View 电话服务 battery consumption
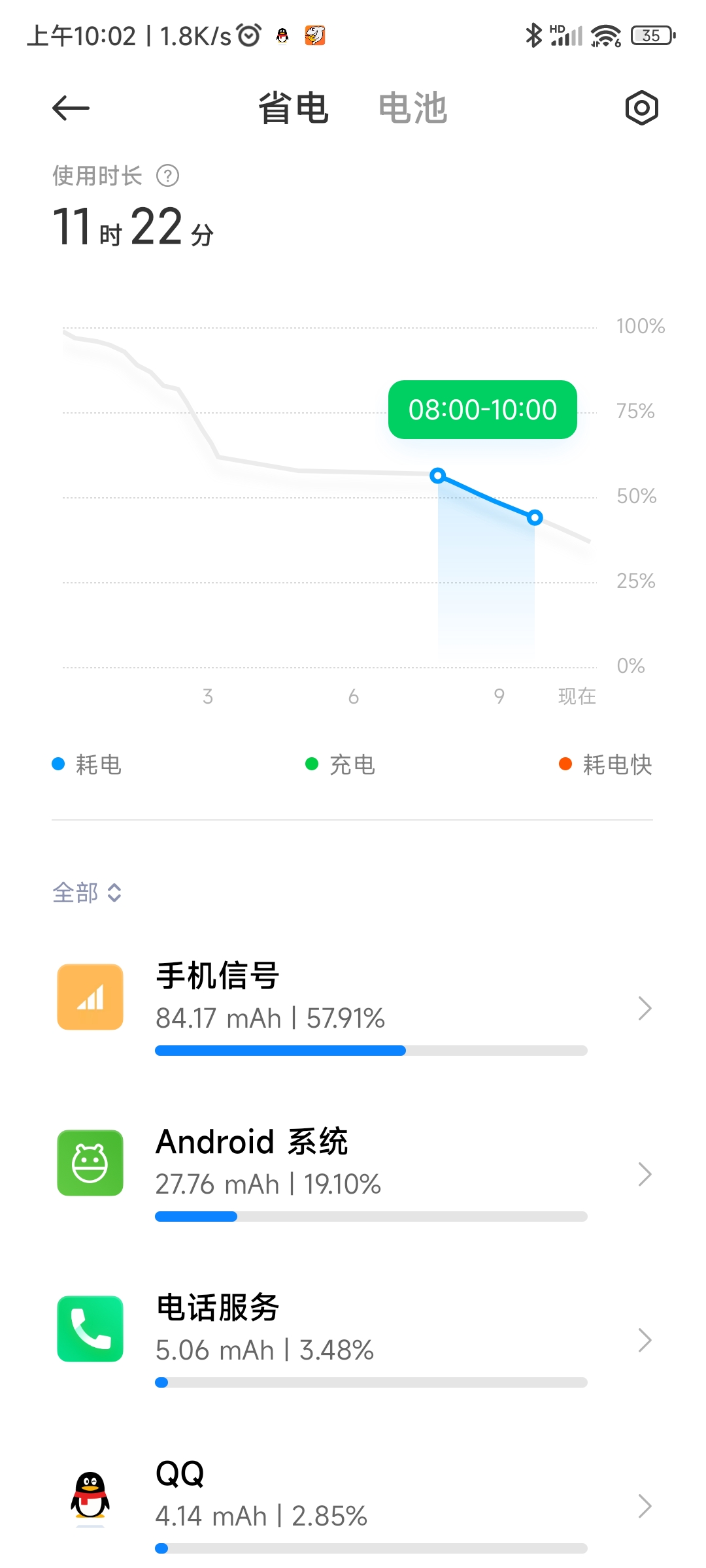Viewport: 706px width, 1568px height. pos(353,1340)
